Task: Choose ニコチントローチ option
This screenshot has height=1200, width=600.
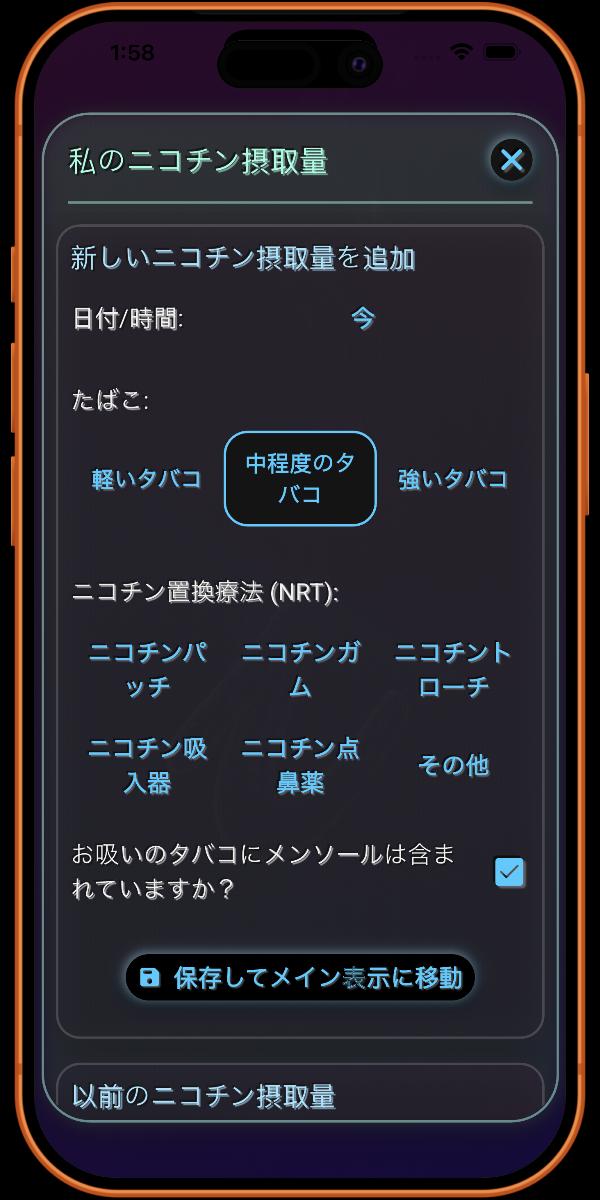Action: (453, 670)
